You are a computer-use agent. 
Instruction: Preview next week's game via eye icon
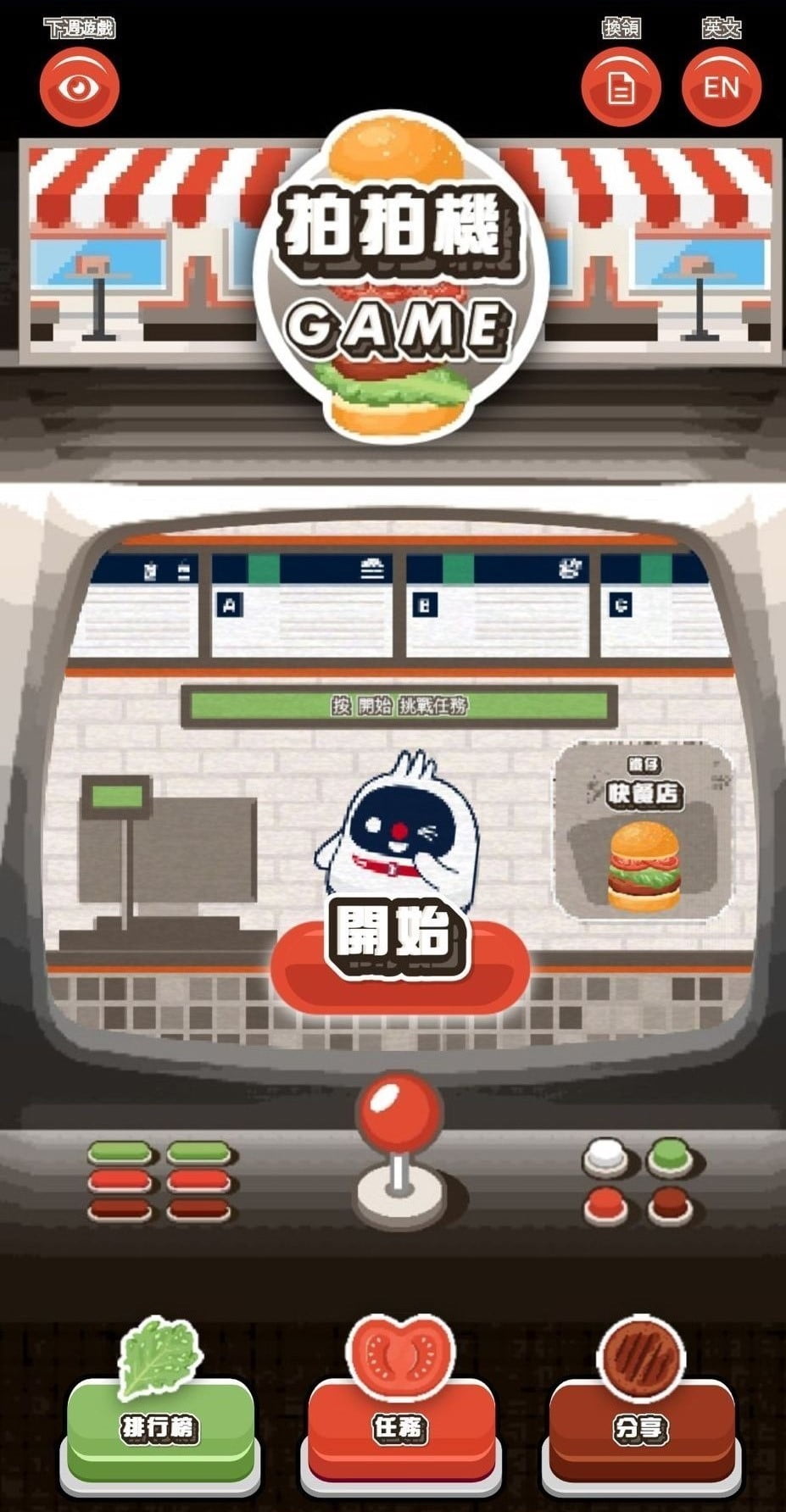pyautogui.click(x=80, y=87)
